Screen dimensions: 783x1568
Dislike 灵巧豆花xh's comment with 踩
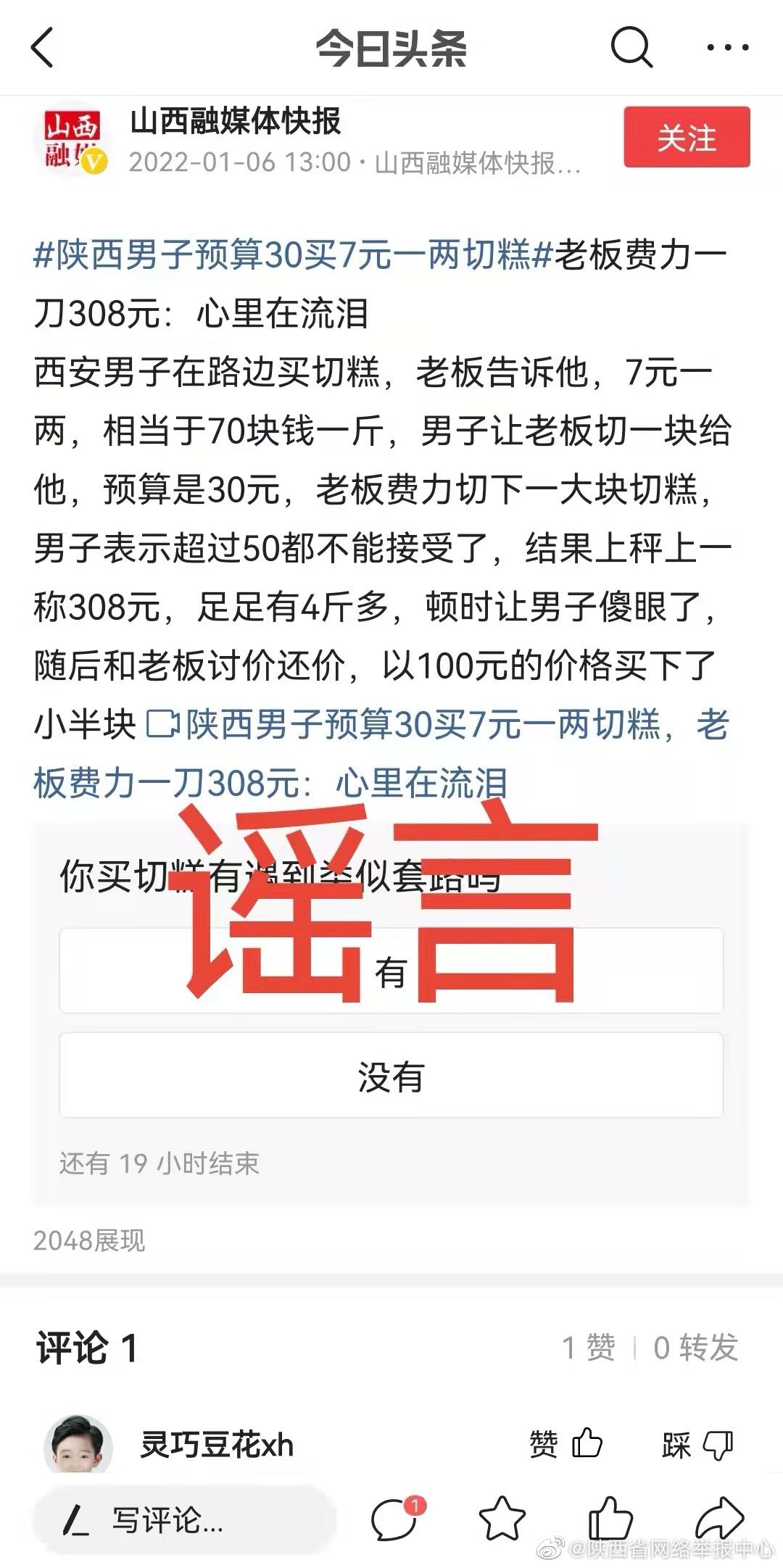[x=697, y=1444]
